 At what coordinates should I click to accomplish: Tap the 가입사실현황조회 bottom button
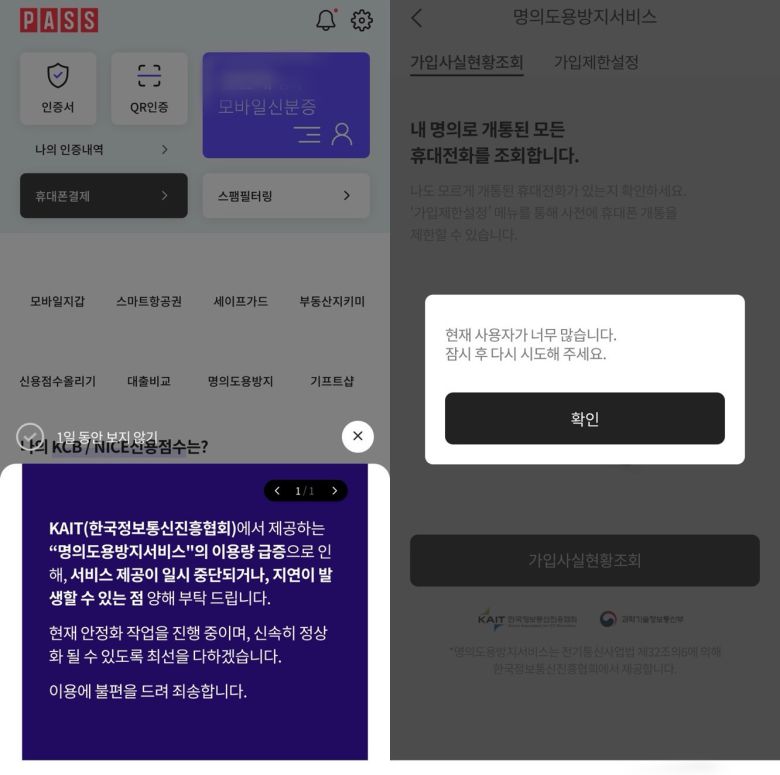584,560
